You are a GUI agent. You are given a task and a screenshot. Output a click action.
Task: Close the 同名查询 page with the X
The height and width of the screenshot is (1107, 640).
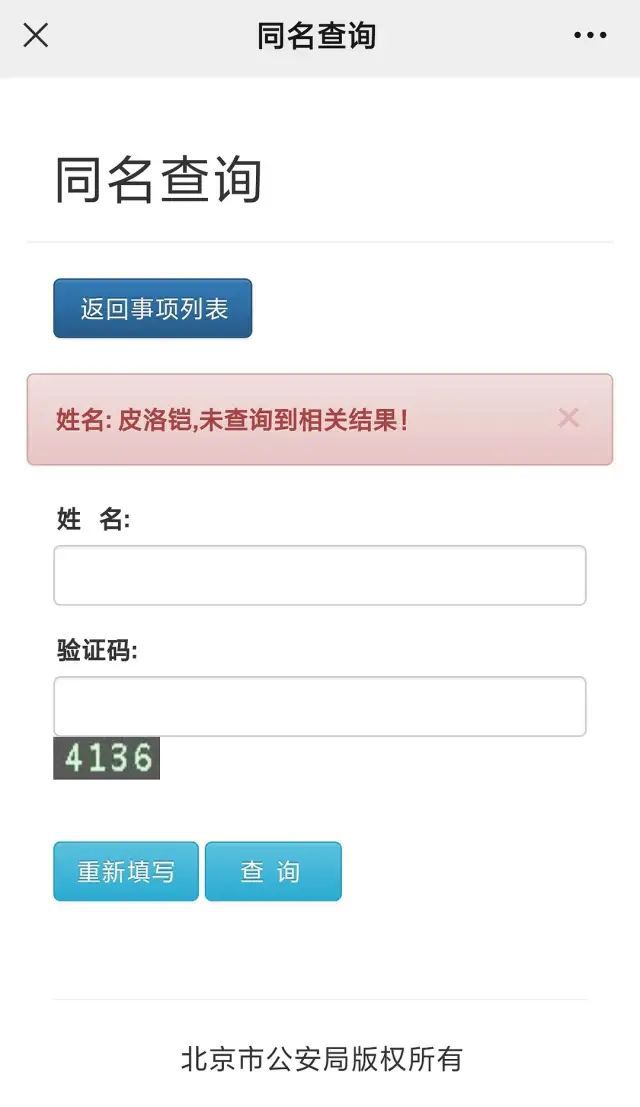click(36, 35)
